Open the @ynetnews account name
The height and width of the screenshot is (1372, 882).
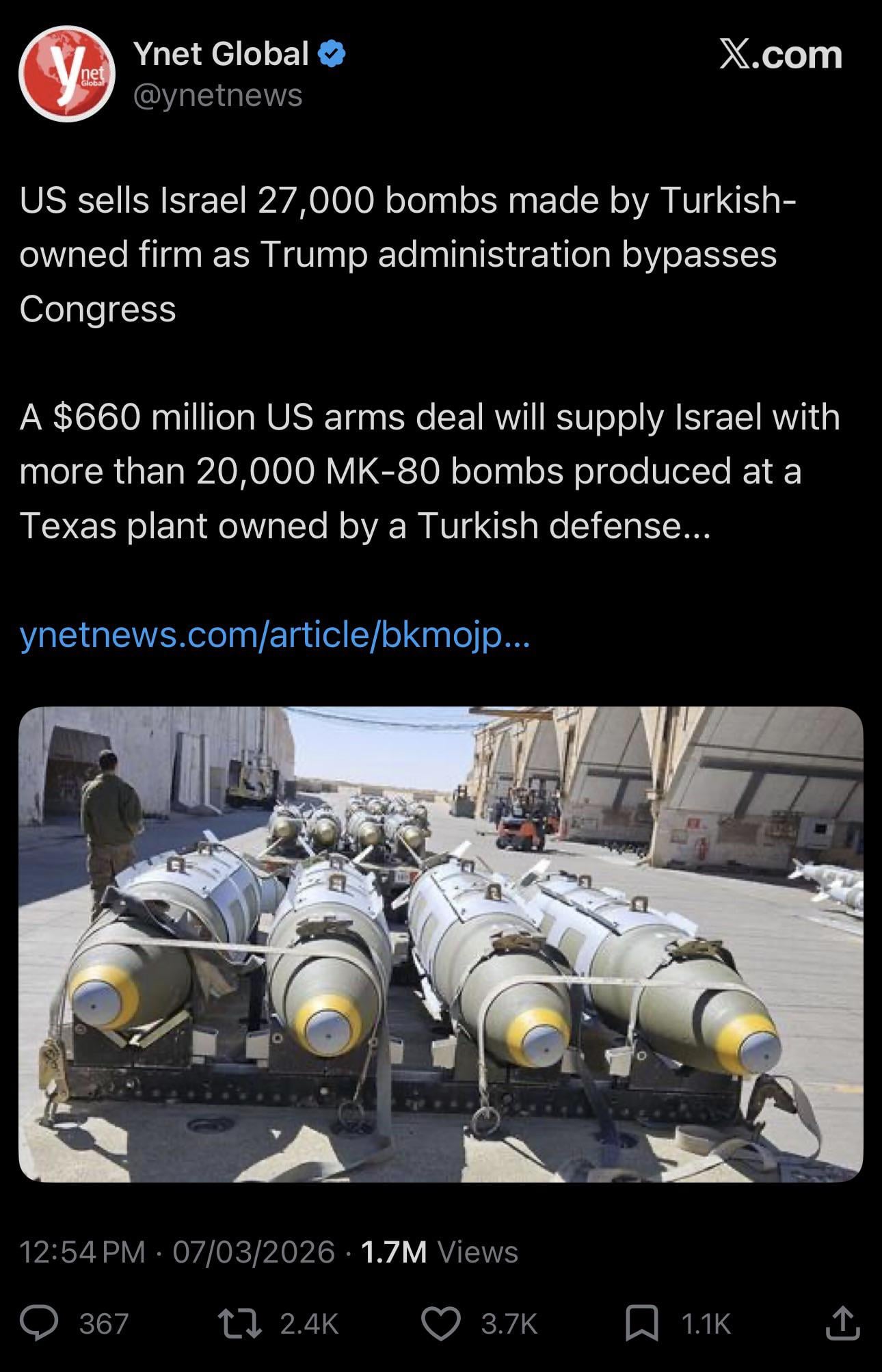click(217, 95)
